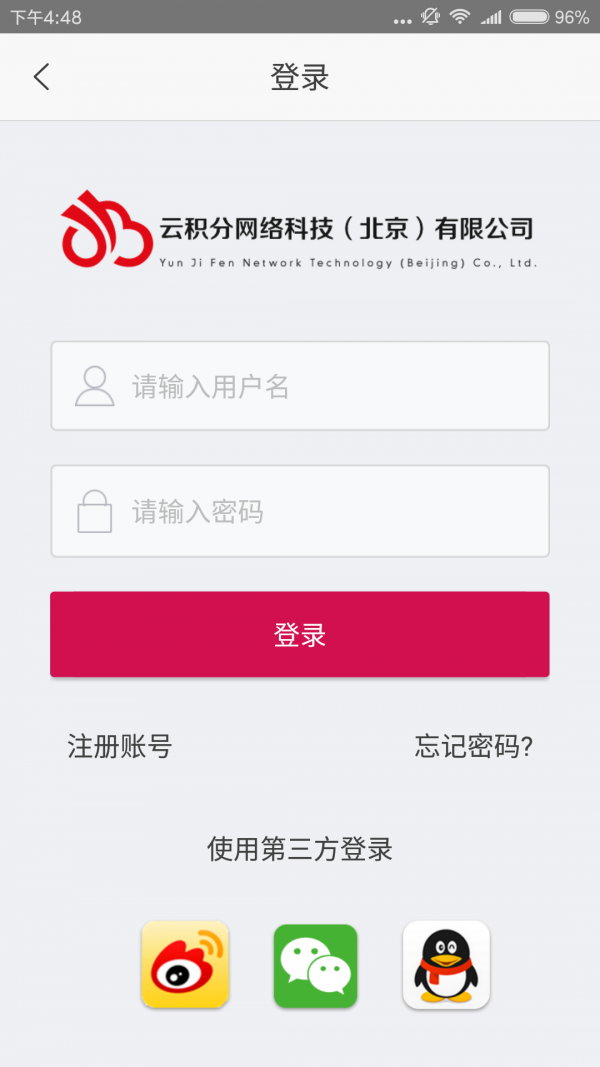
Task: Tap the red 登录 button
Action: [300, 634]
